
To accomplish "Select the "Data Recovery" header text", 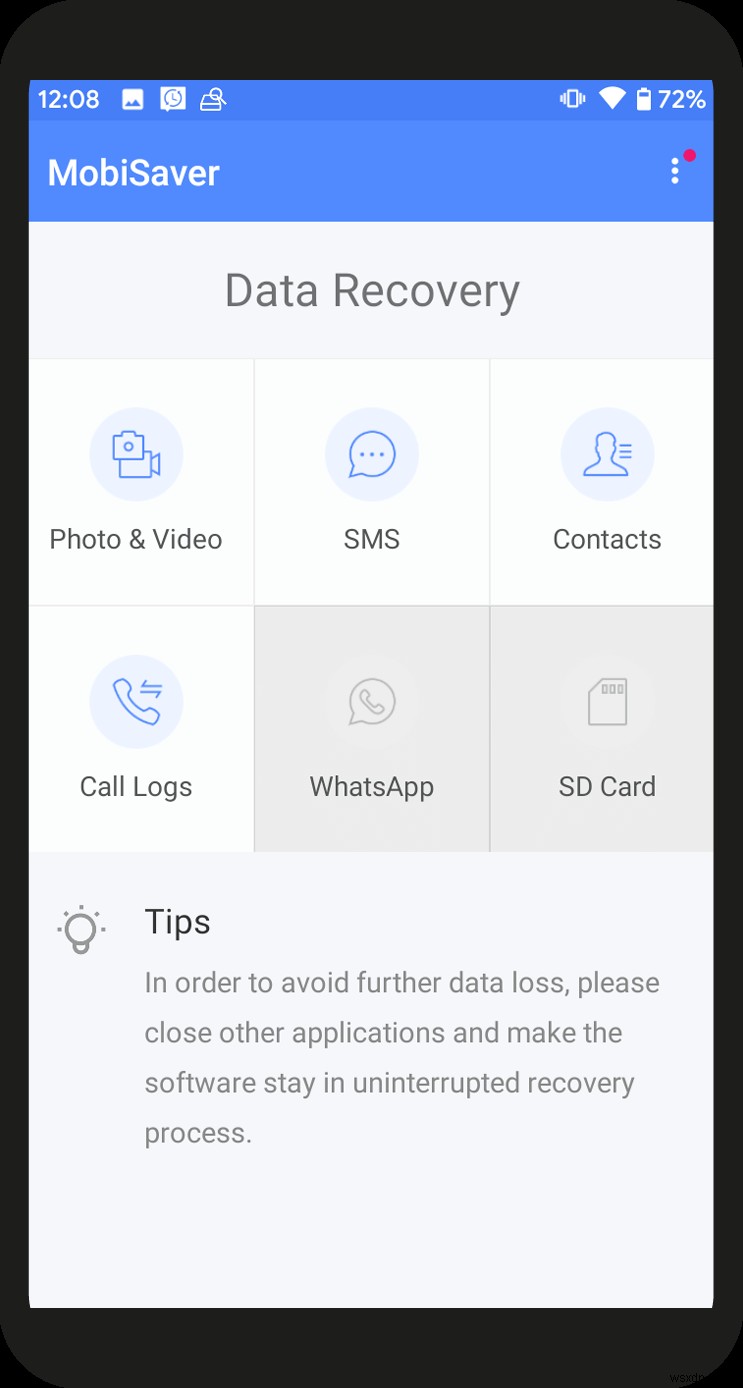I will (x=371, y=290).
